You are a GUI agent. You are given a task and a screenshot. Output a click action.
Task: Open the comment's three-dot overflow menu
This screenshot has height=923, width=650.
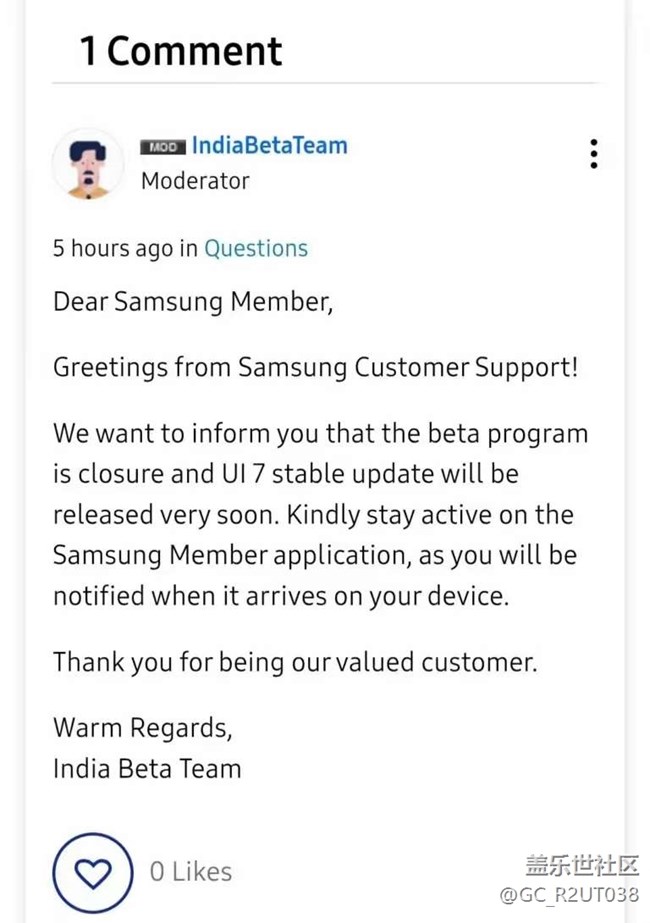pyautogui.click(x=594, y=154)
